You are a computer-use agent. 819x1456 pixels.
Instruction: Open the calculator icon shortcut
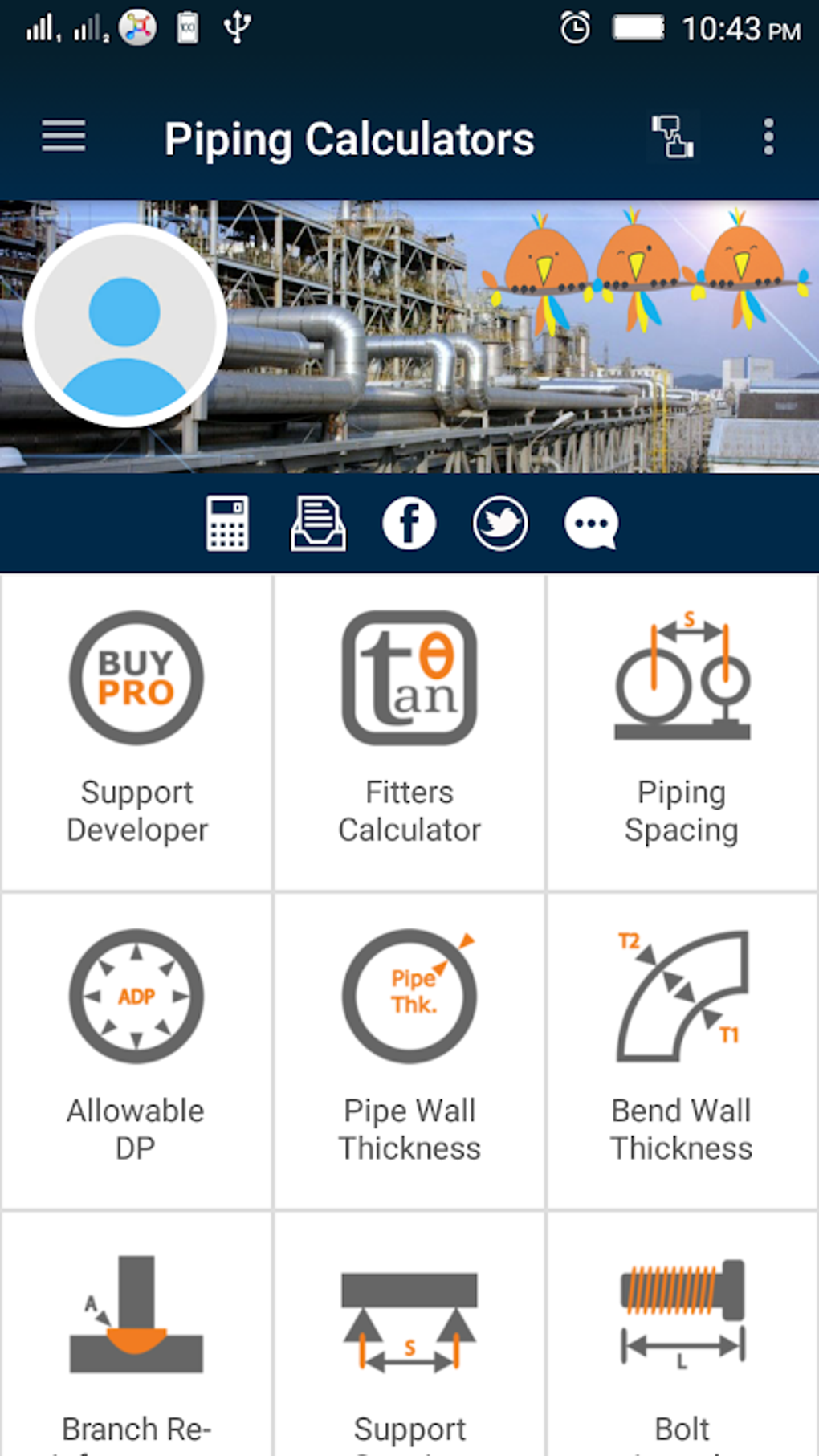tap(227, 524)
